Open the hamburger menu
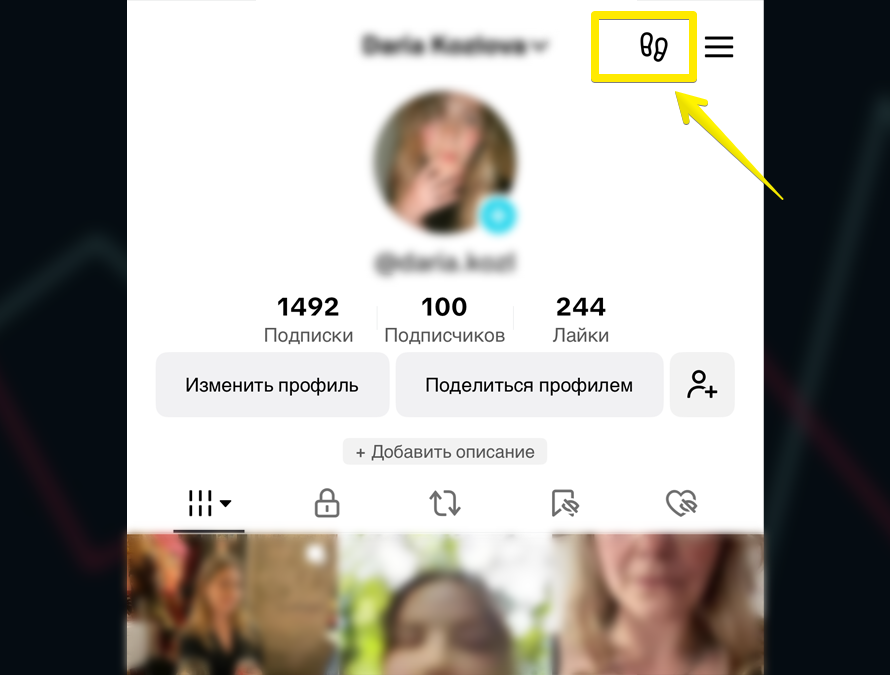The height and width of the screenshot is (675, 890). (x=719, y=47)
